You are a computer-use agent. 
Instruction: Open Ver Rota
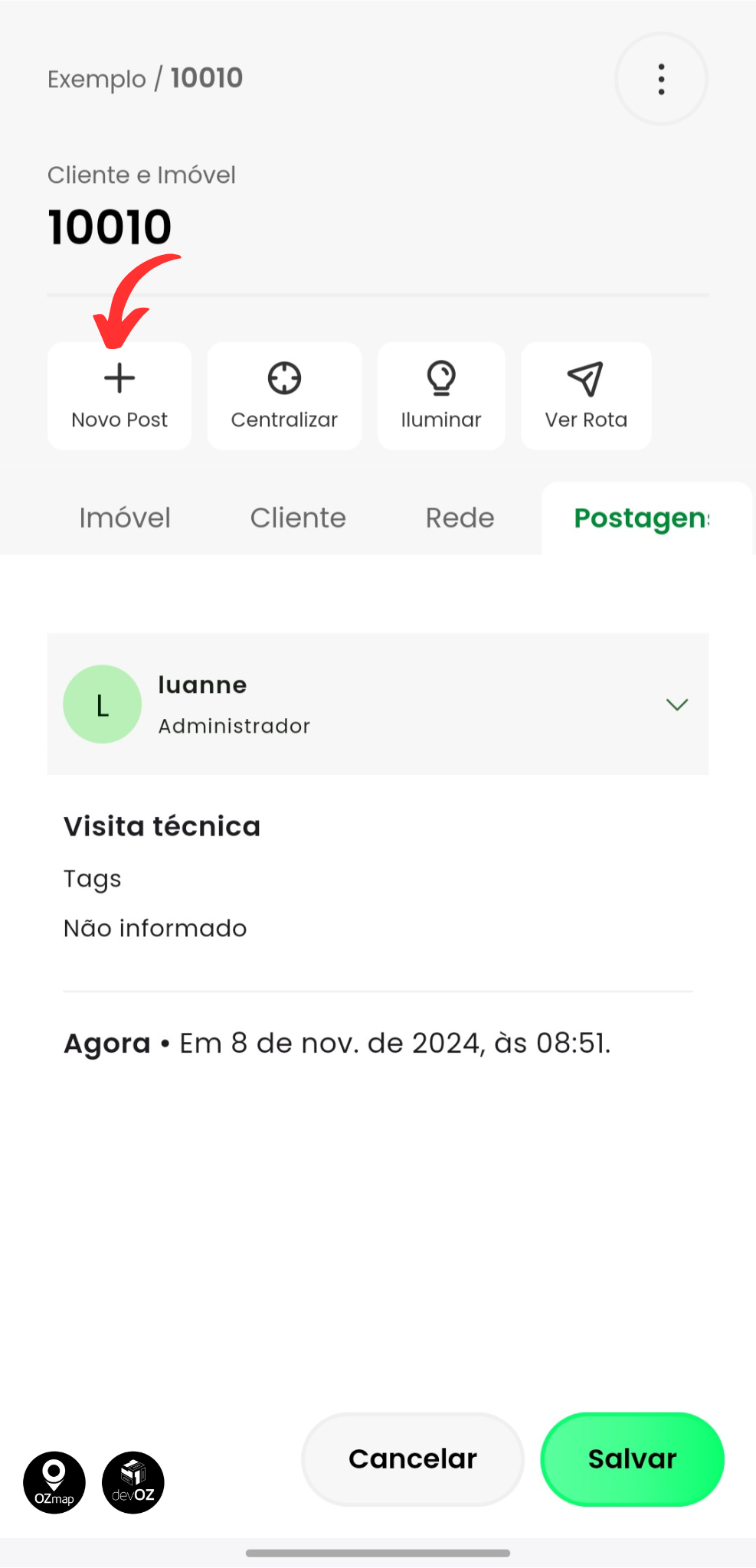coord(586,396)
